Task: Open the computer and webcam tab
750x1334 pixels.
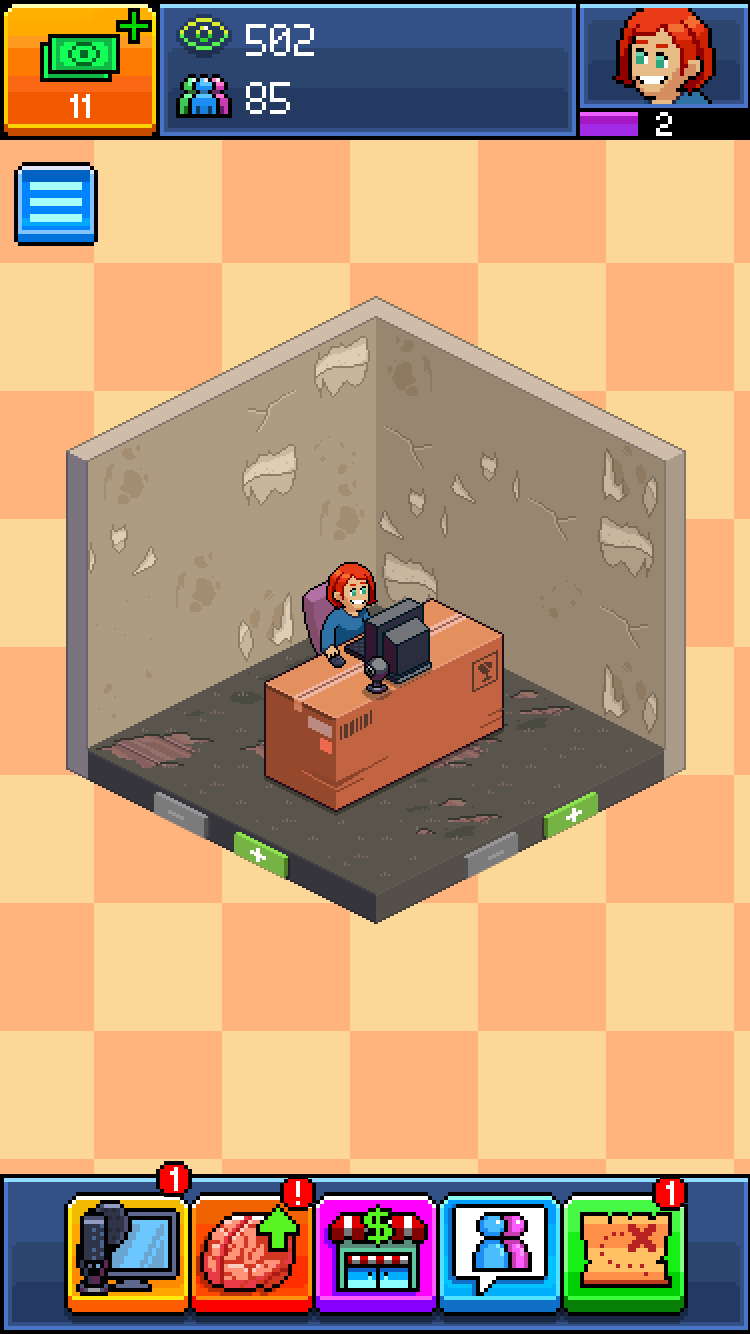Action: pyautogui.click(x=128, y=1251)
